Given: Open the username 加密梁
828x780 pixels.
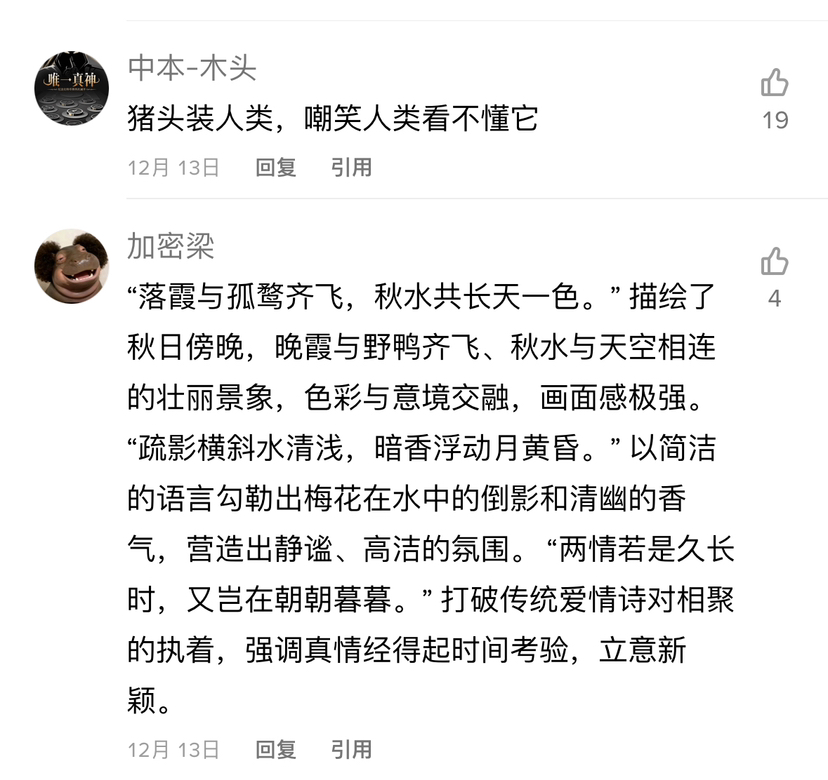Looking at the screenshot, I should (170, 246).
